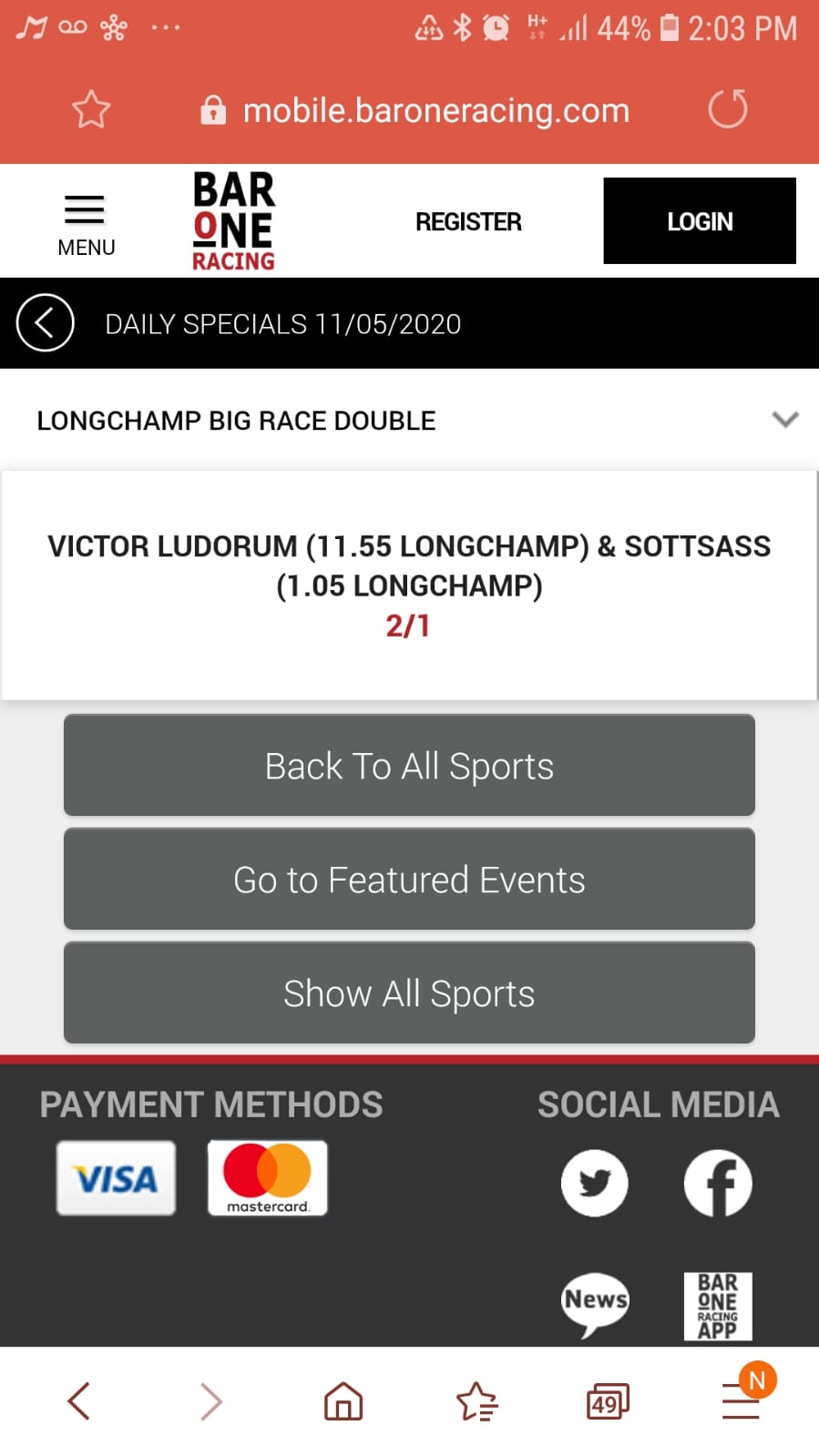This screenshot has width=819, height=1456.
Task: Go to Featured Events
Action: (x=409, y=879)
